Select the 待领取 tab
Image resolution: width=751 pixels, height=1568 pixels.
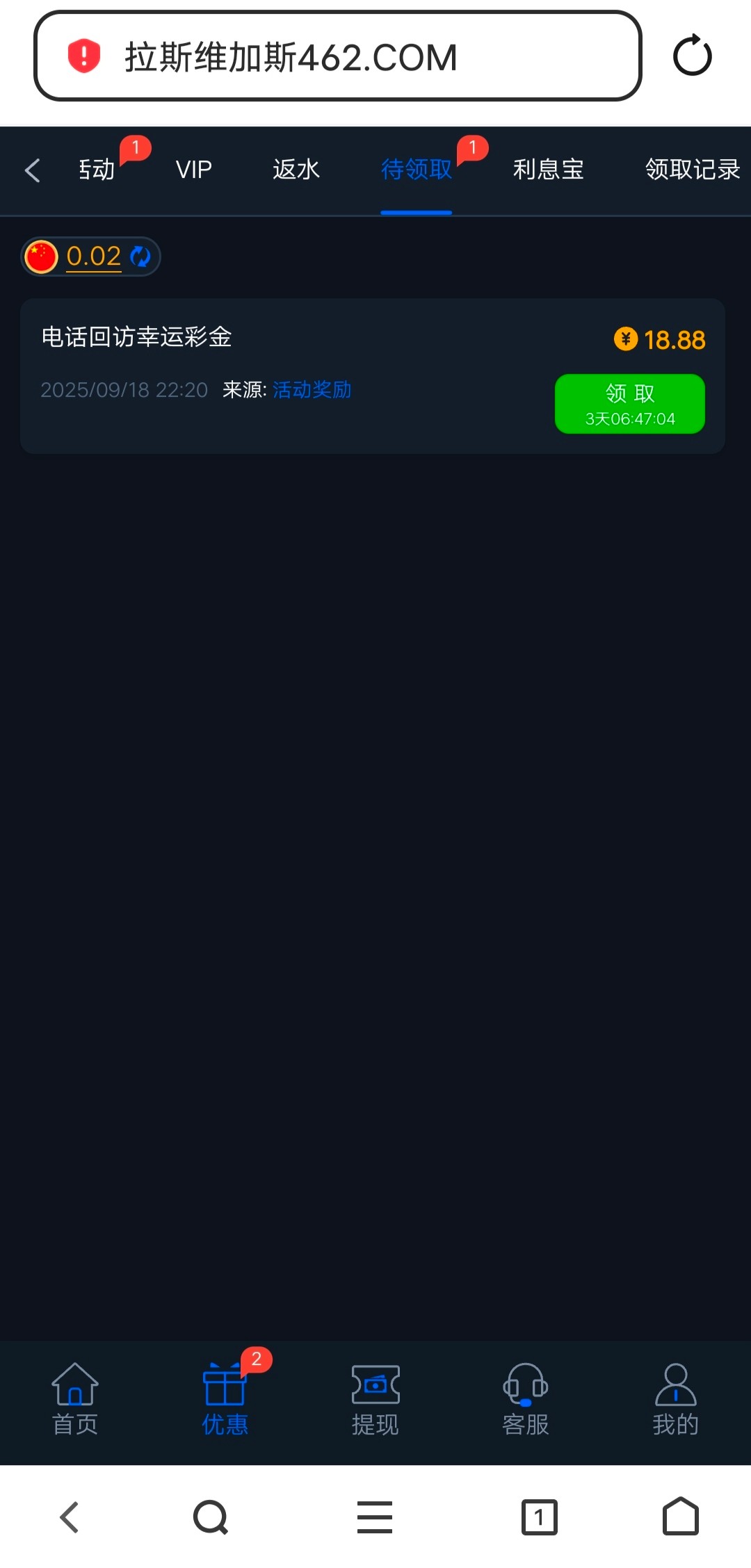click(x=416, y=170)
